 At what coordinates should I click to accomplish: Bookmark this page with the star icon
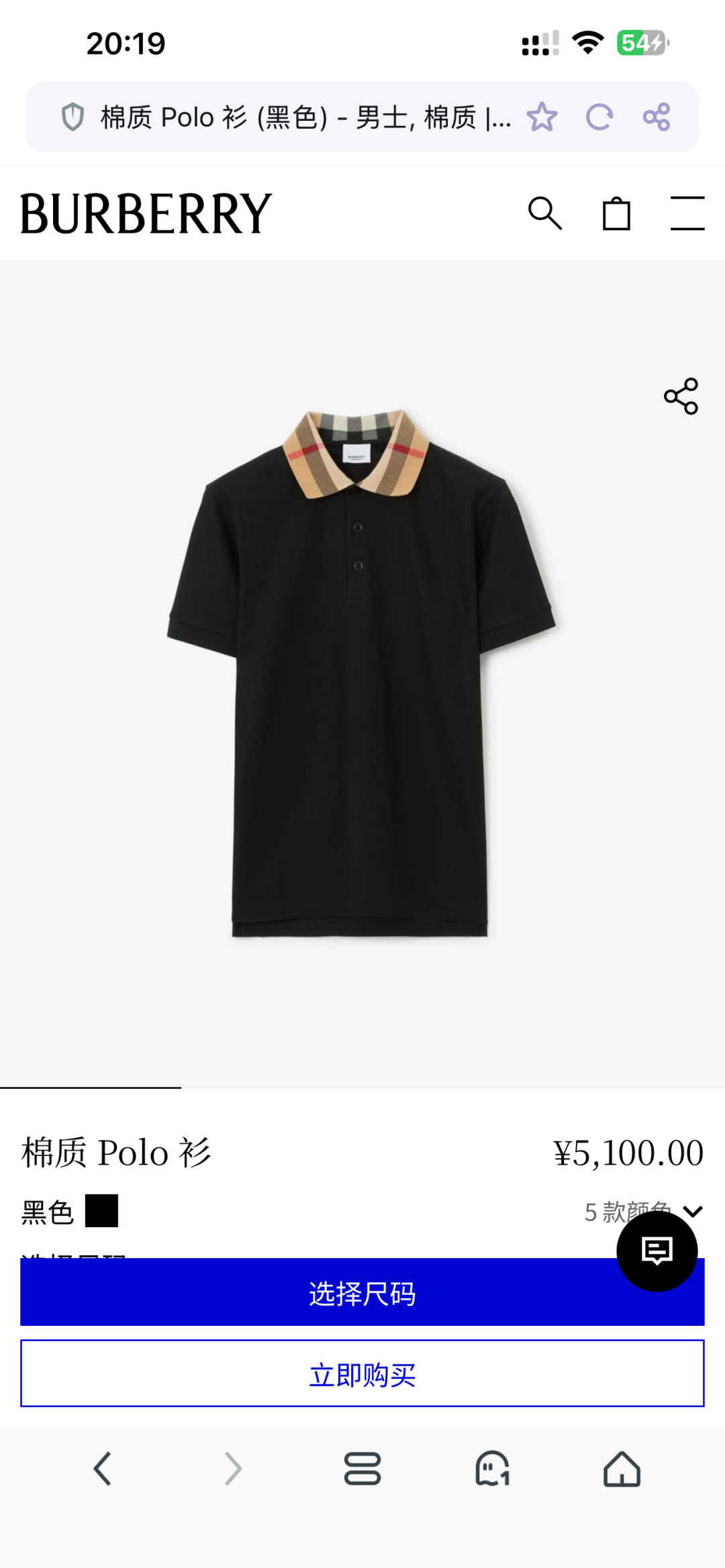(542, 117)
